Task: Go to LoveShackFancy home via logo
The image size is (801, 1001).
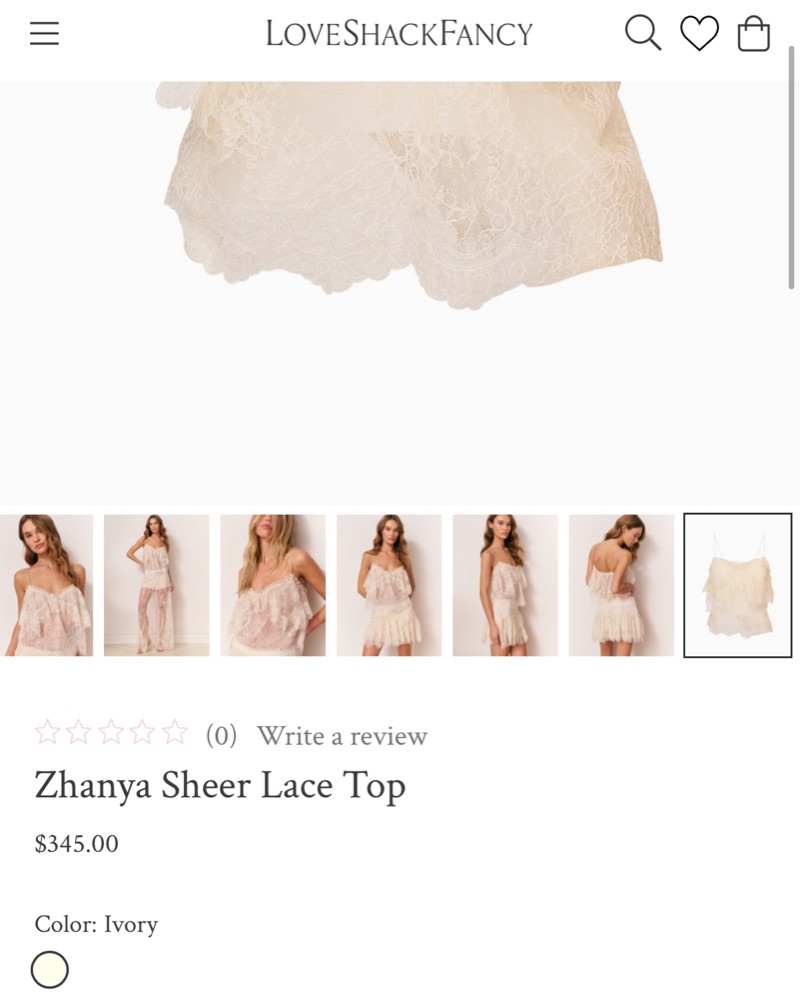Action: 399,34
